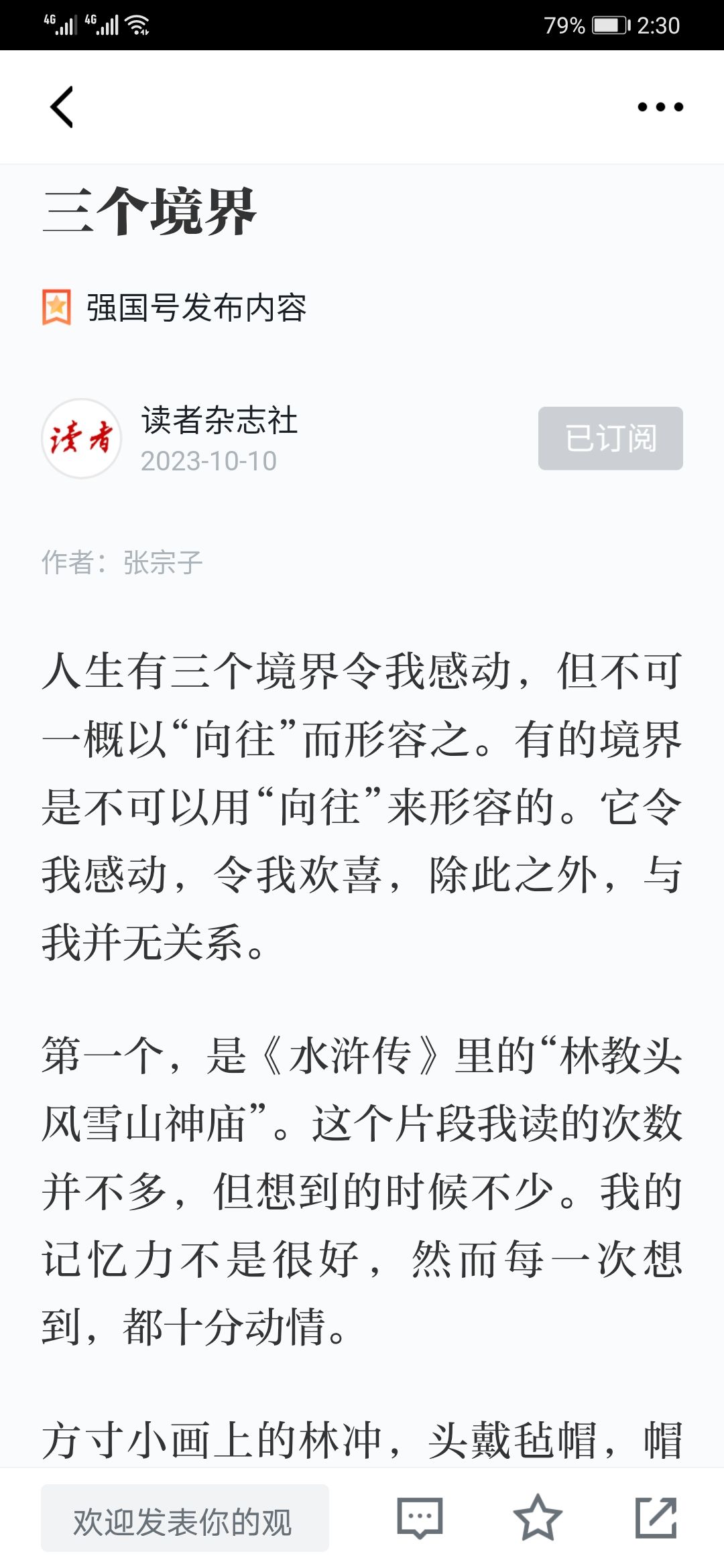
Task: Open the comments bubble icon
Action: pos(420,1518)
